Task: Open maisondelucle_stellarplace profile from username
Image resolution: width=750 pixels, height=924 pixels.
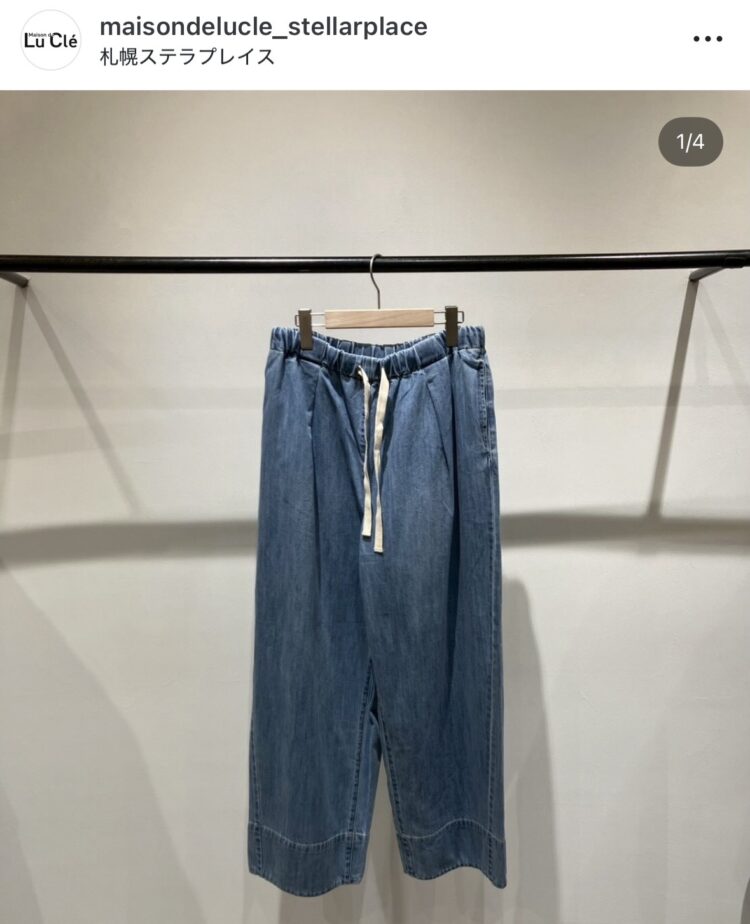Action: (x=263, y=27)
